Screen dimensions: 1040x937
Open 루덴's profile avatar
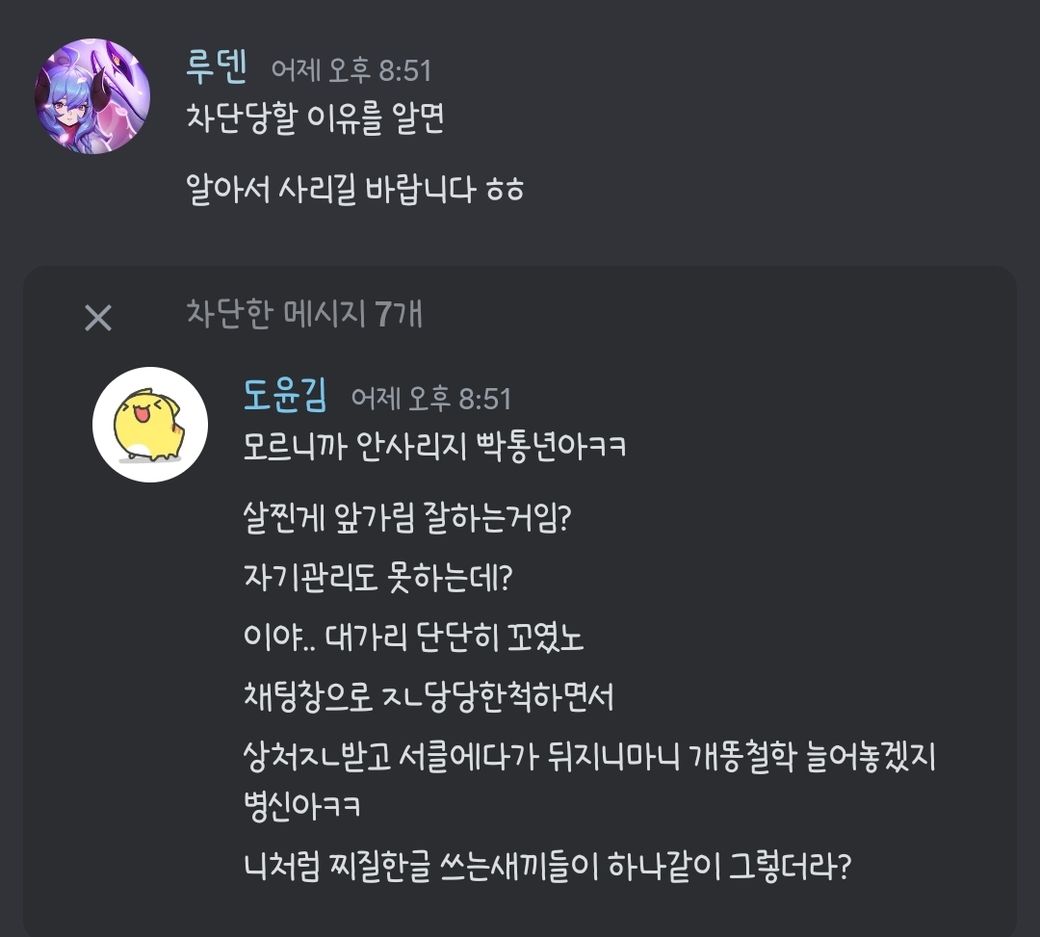click(x=93, y=97)
